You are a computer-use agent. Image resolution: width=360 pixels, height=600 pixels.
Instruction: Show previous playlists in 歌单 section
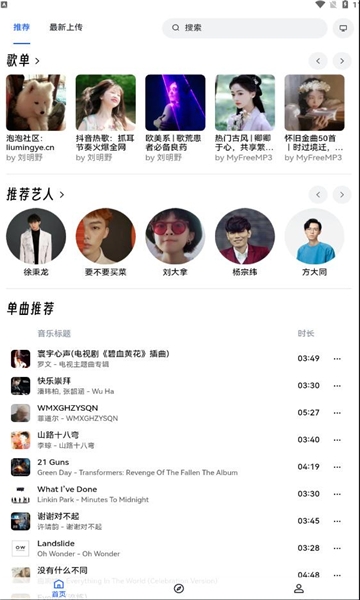point(318,61)
